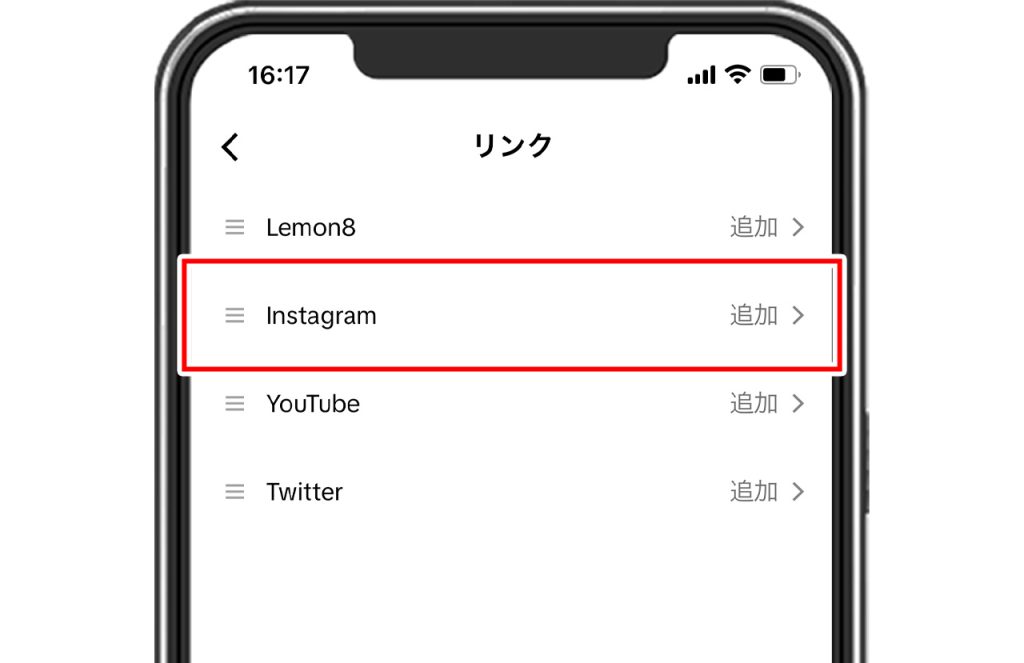Open the Lemon8 link row

click(x=512, y=228)
